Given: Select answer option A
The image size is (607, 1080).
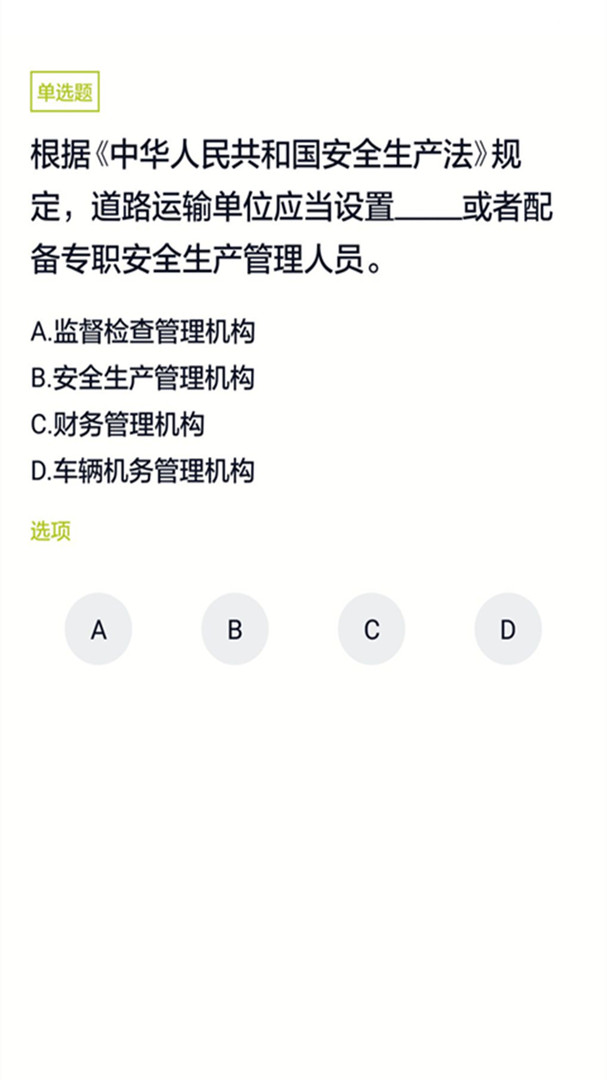Looking at the screenshot, I should [x=99, y=629].
